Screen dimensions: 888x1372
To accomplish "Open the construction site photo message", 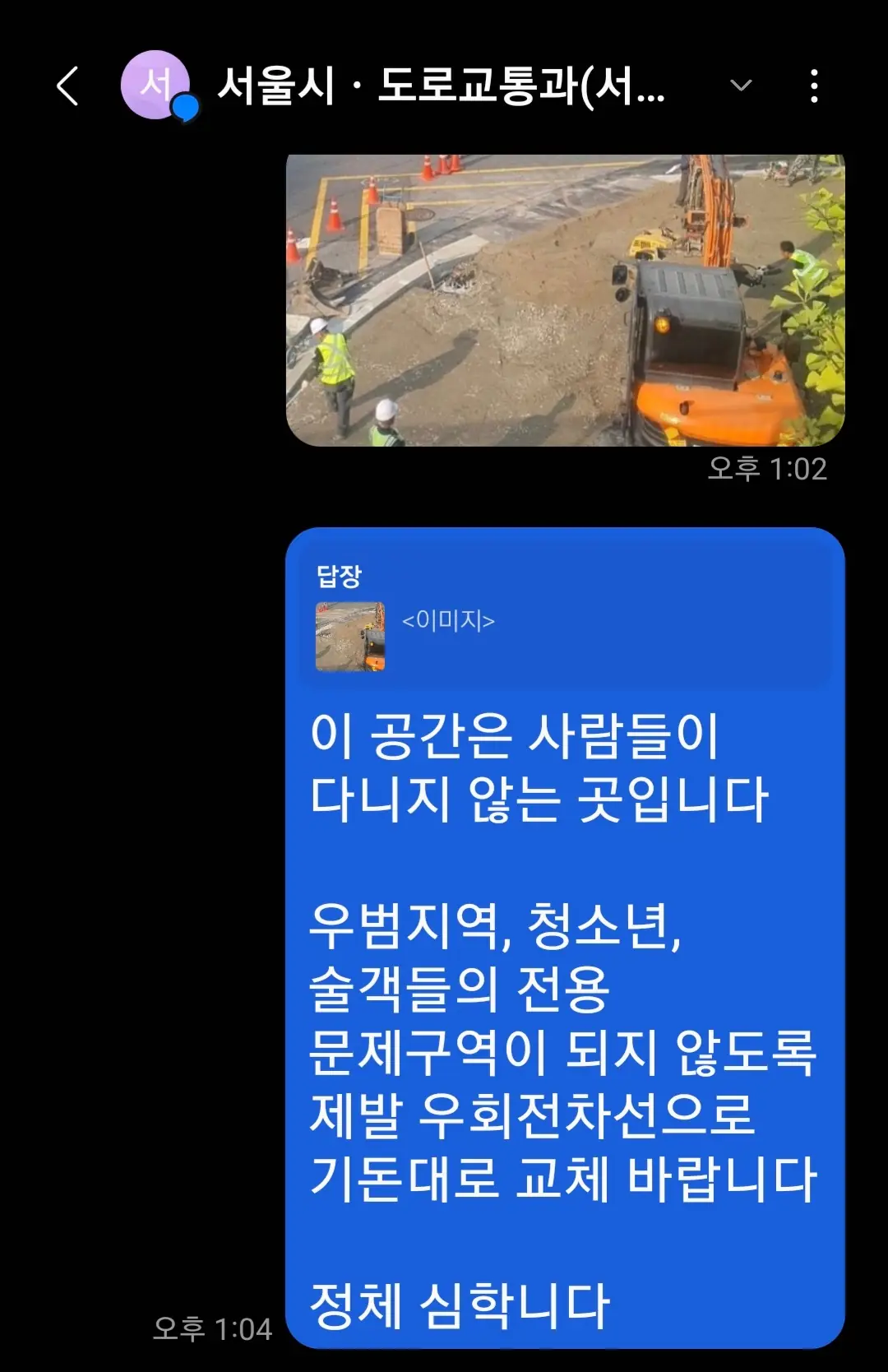I will [565, 300].
